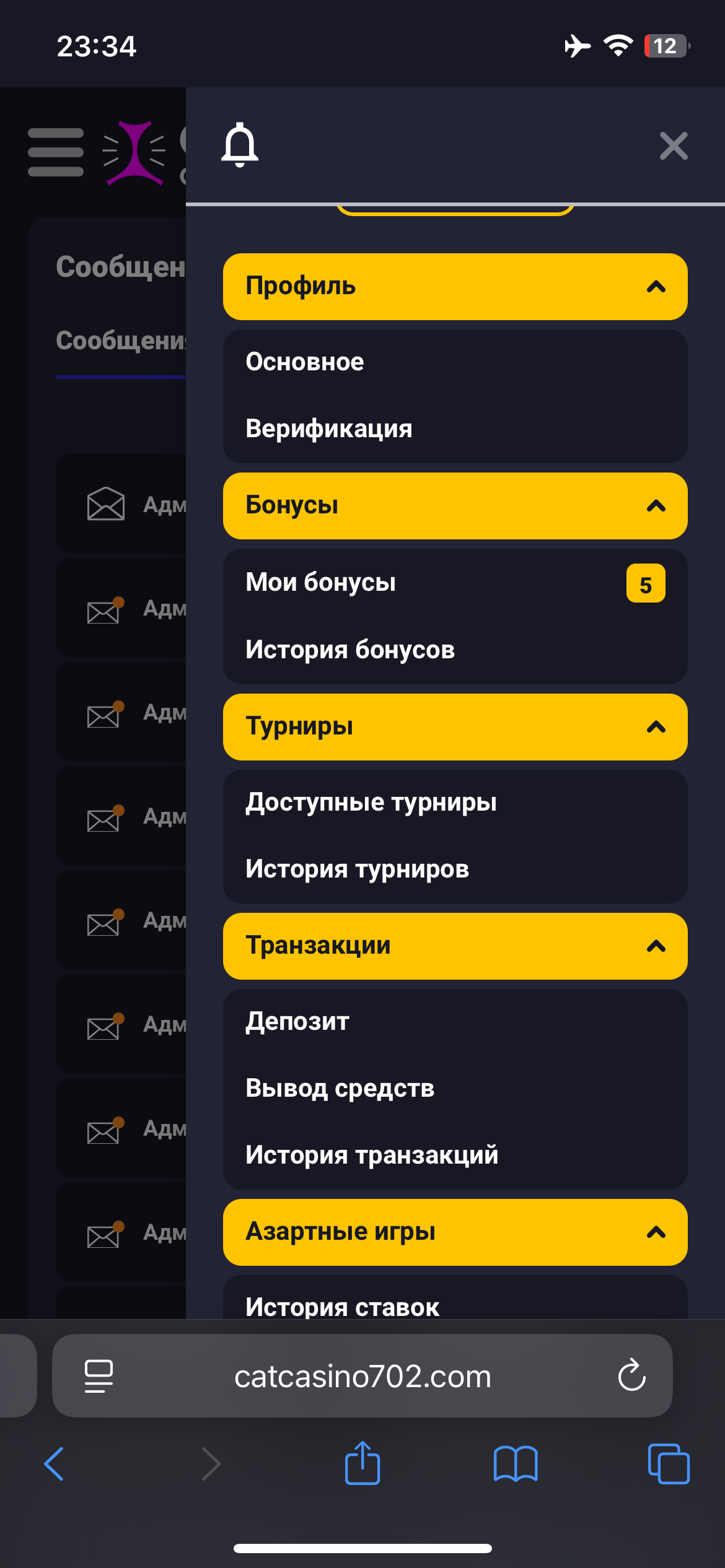This screenshot has height=1568, width=725.
Task: Open the notifications bell
Action: (x=239, y=145)
